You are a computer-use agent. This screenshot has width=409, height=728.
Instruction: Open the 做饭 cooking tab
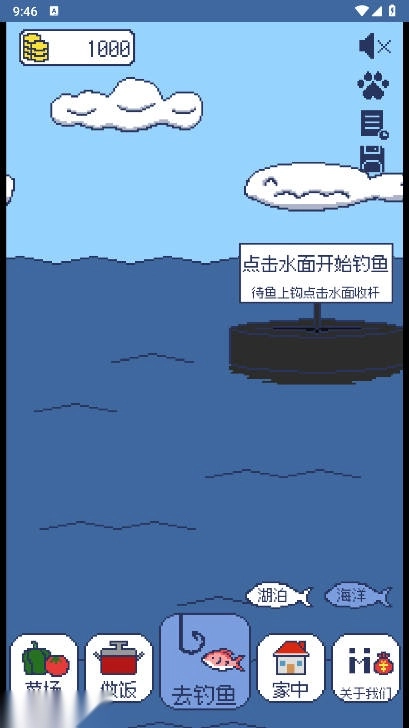119,668
